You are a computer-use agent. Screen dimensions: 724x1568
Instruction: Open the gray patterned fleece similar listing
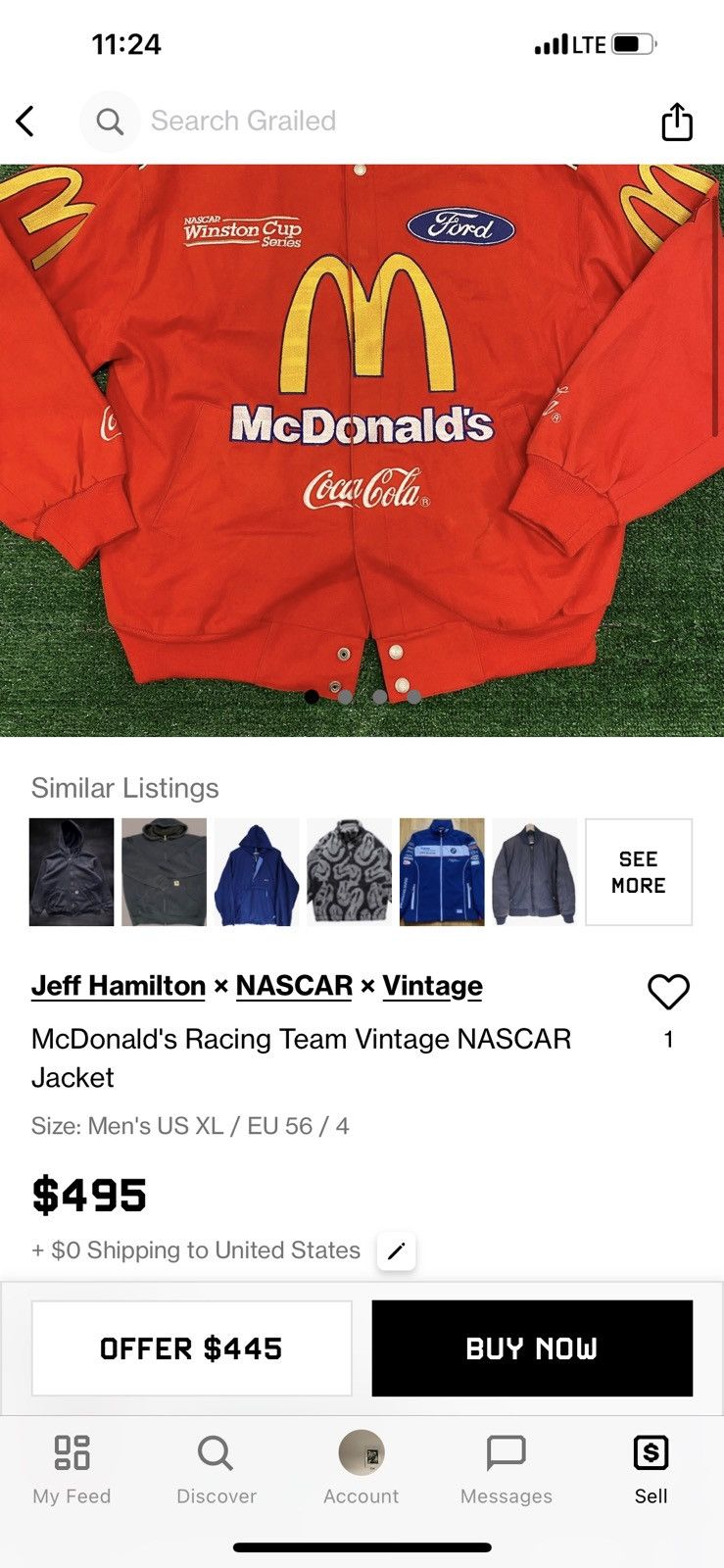tap(349, 872)
